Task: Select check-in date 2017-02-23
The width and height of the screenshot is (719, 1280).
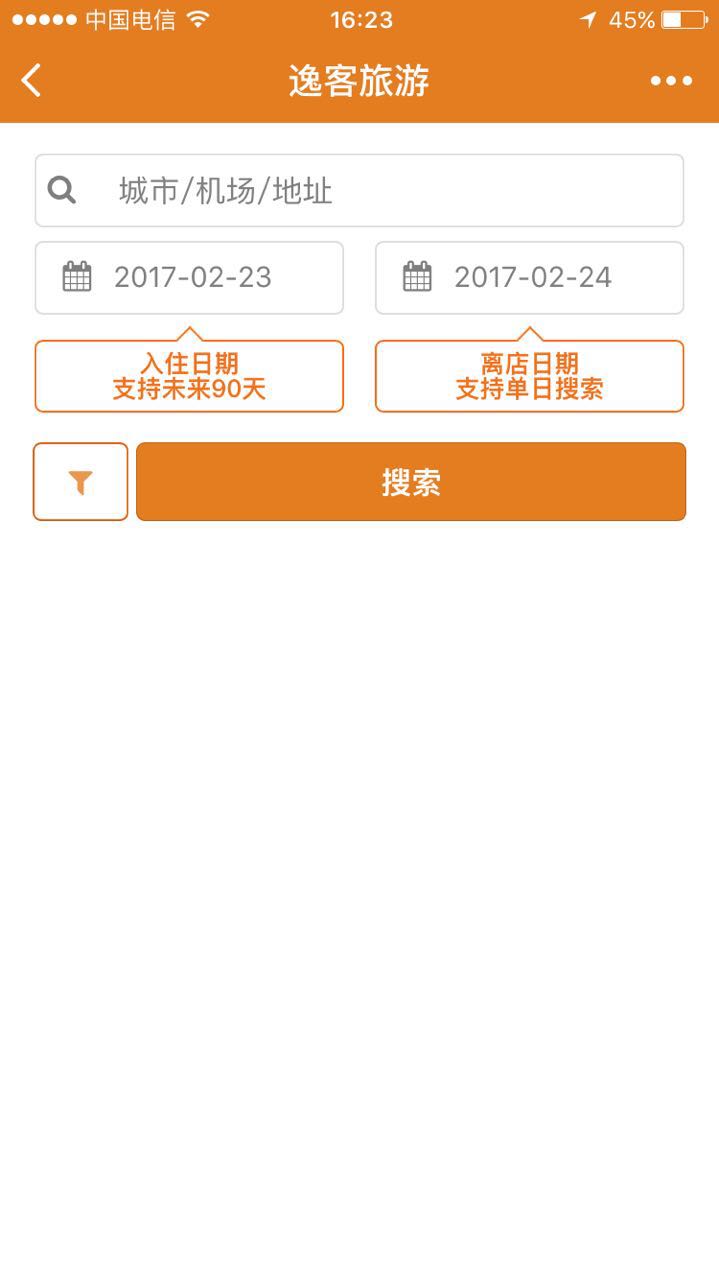Action: point(190,278)
